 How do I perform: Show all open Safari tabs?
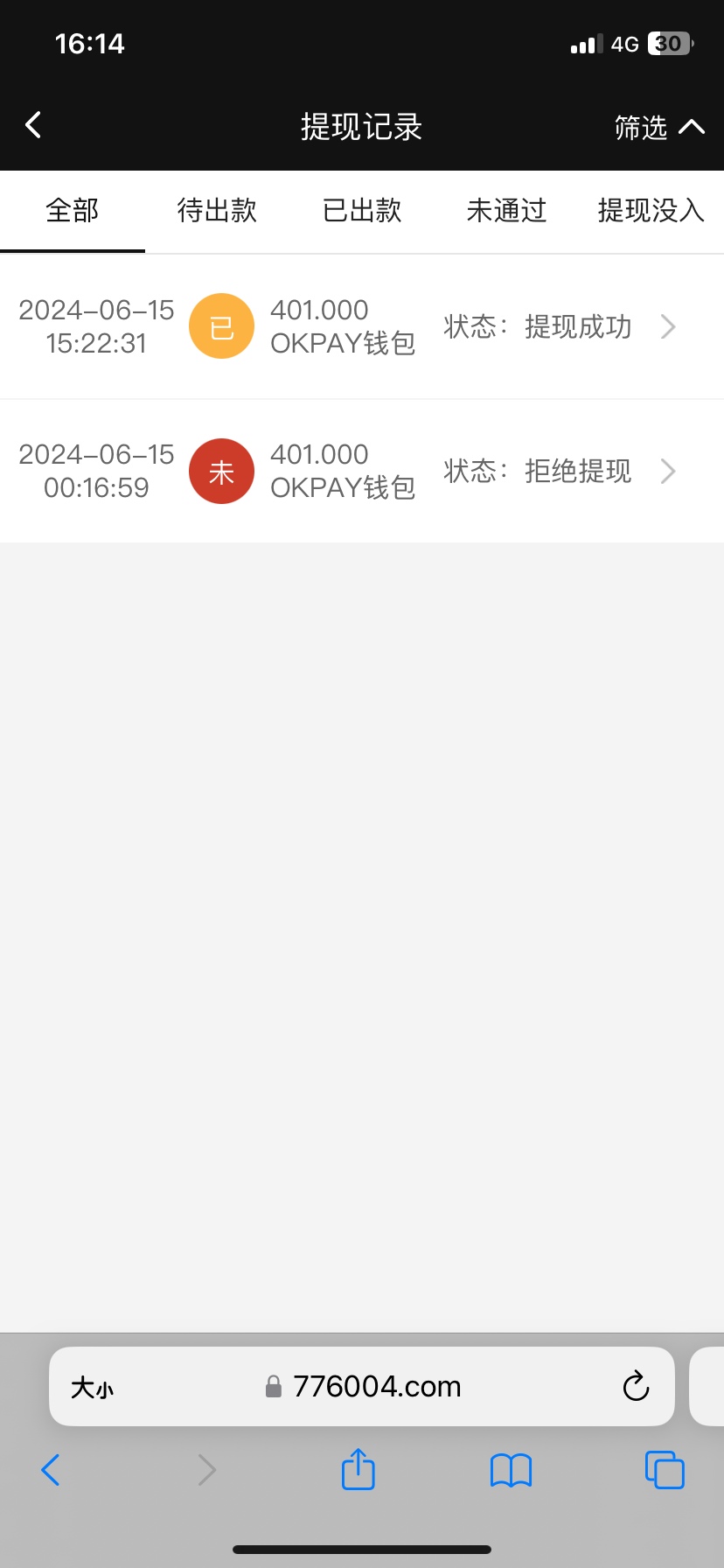(664, 1470)
